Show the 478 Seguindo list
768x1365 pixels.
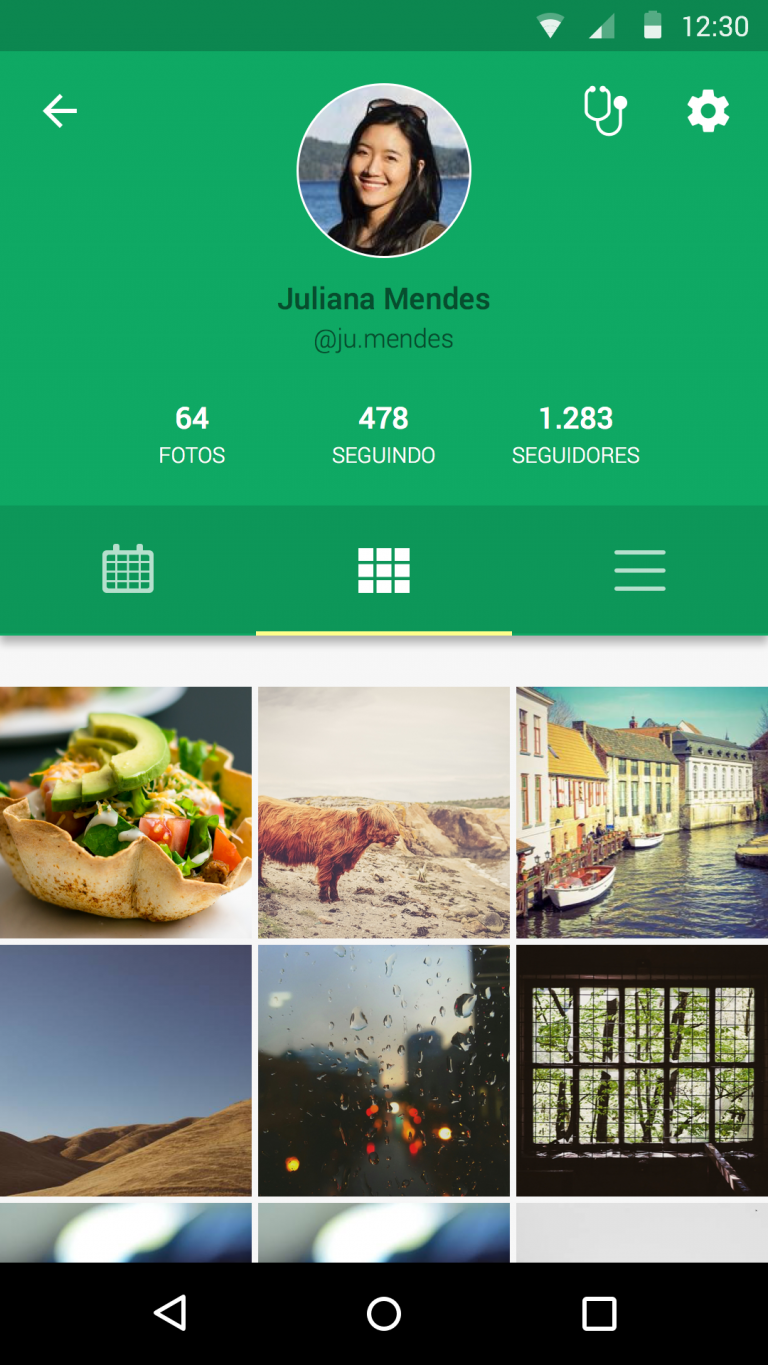[x=384, y=434]
